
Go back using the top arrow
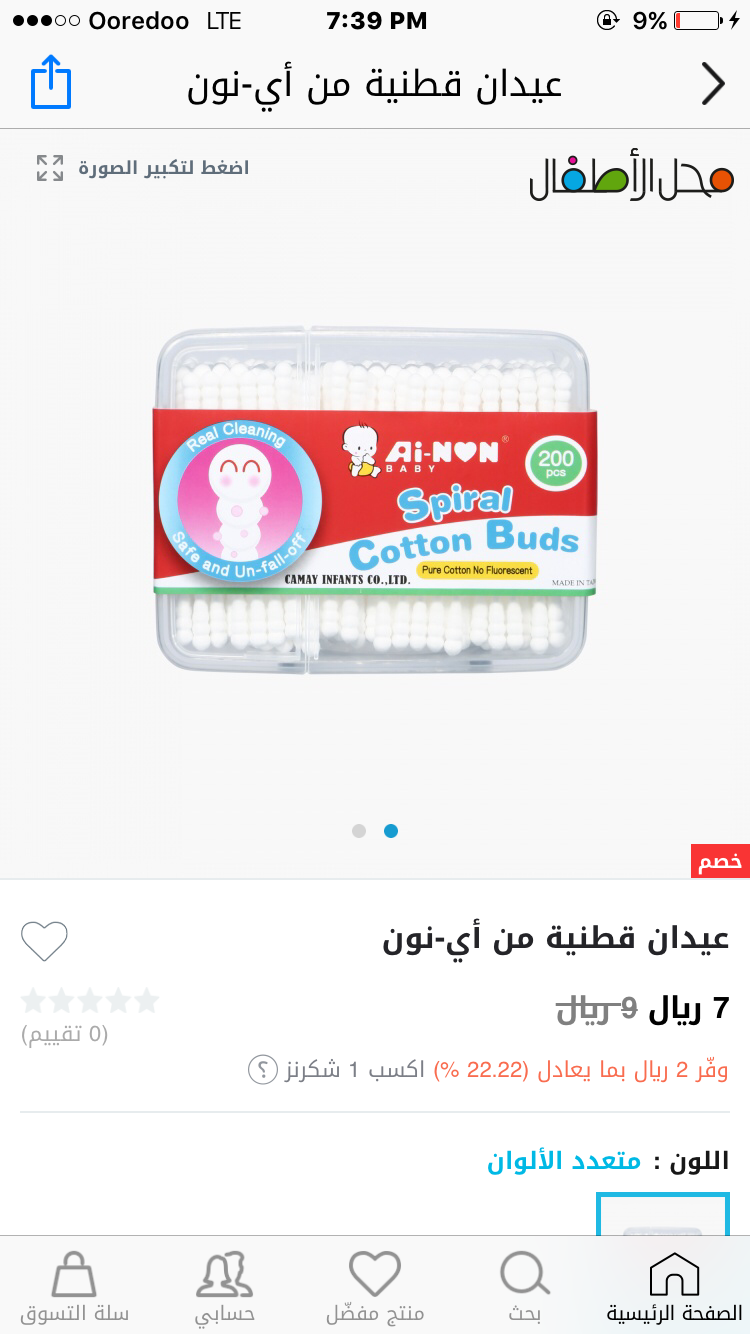pyautogui.click(x=712, y=84)
